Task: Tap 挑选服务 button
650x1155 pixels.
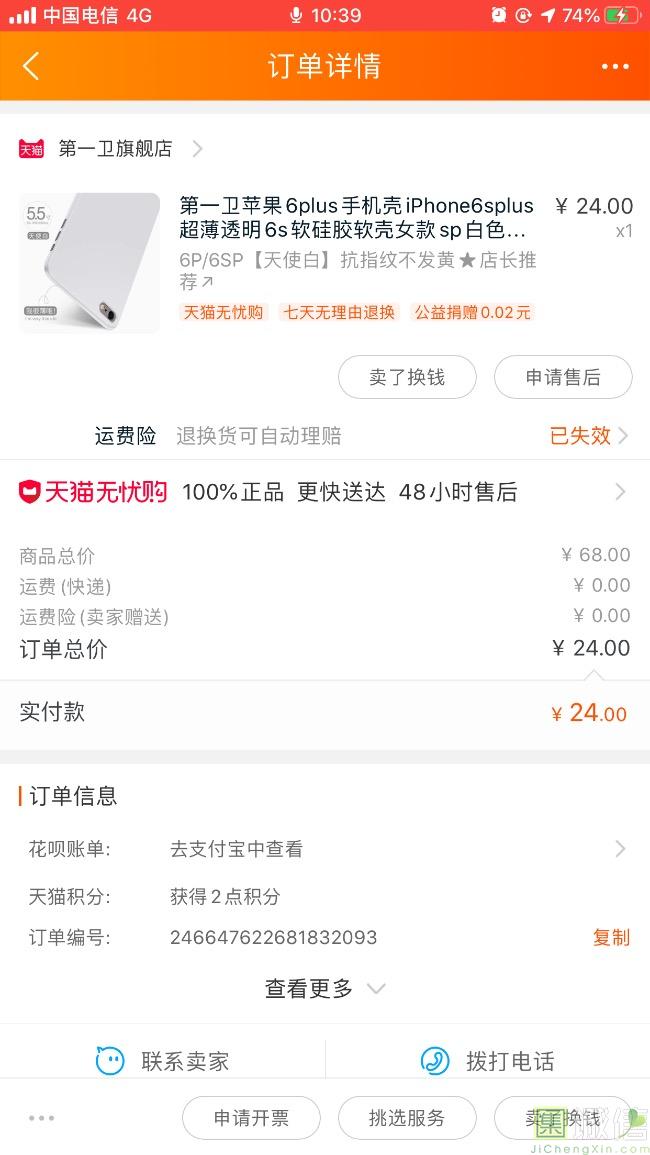Action: pyautogui.click(x=406, y=1118)
